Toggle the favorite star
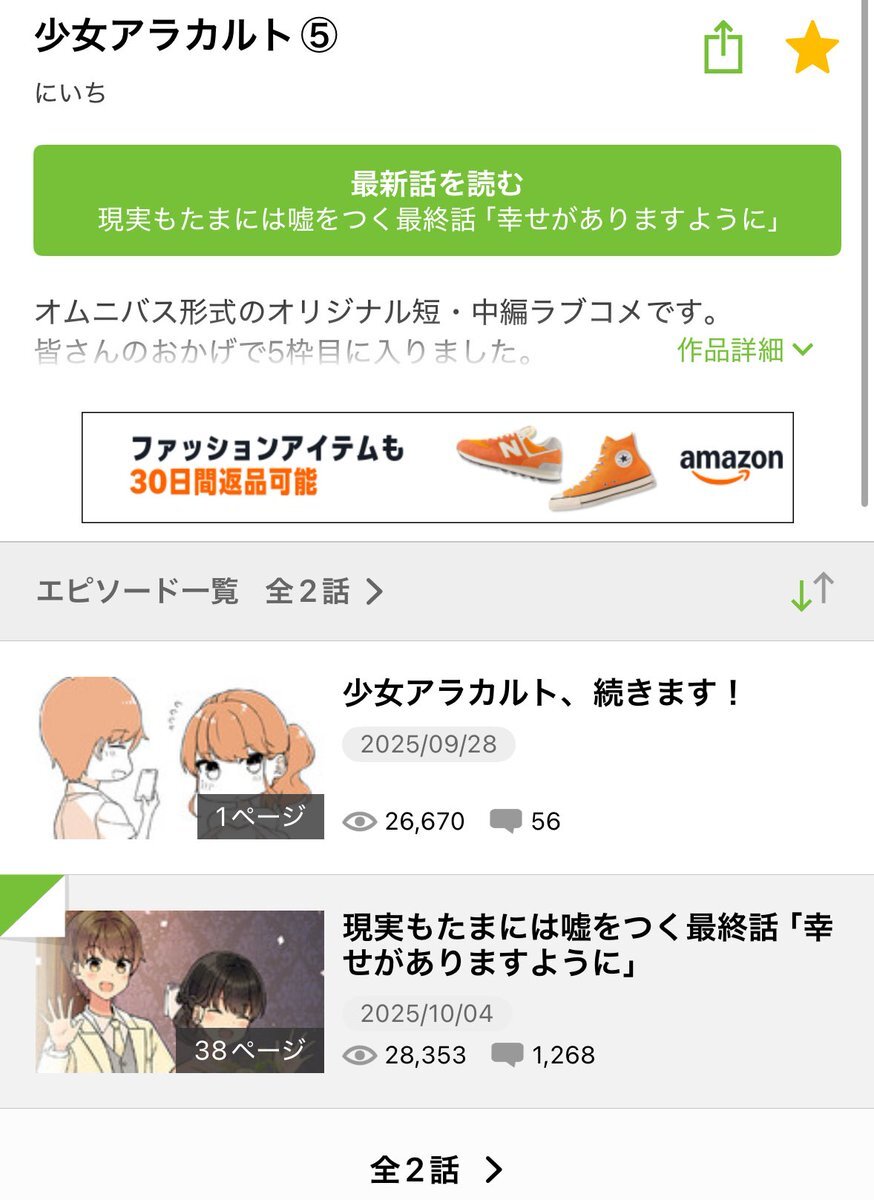 pyautogui.click(x=811, y=48)
